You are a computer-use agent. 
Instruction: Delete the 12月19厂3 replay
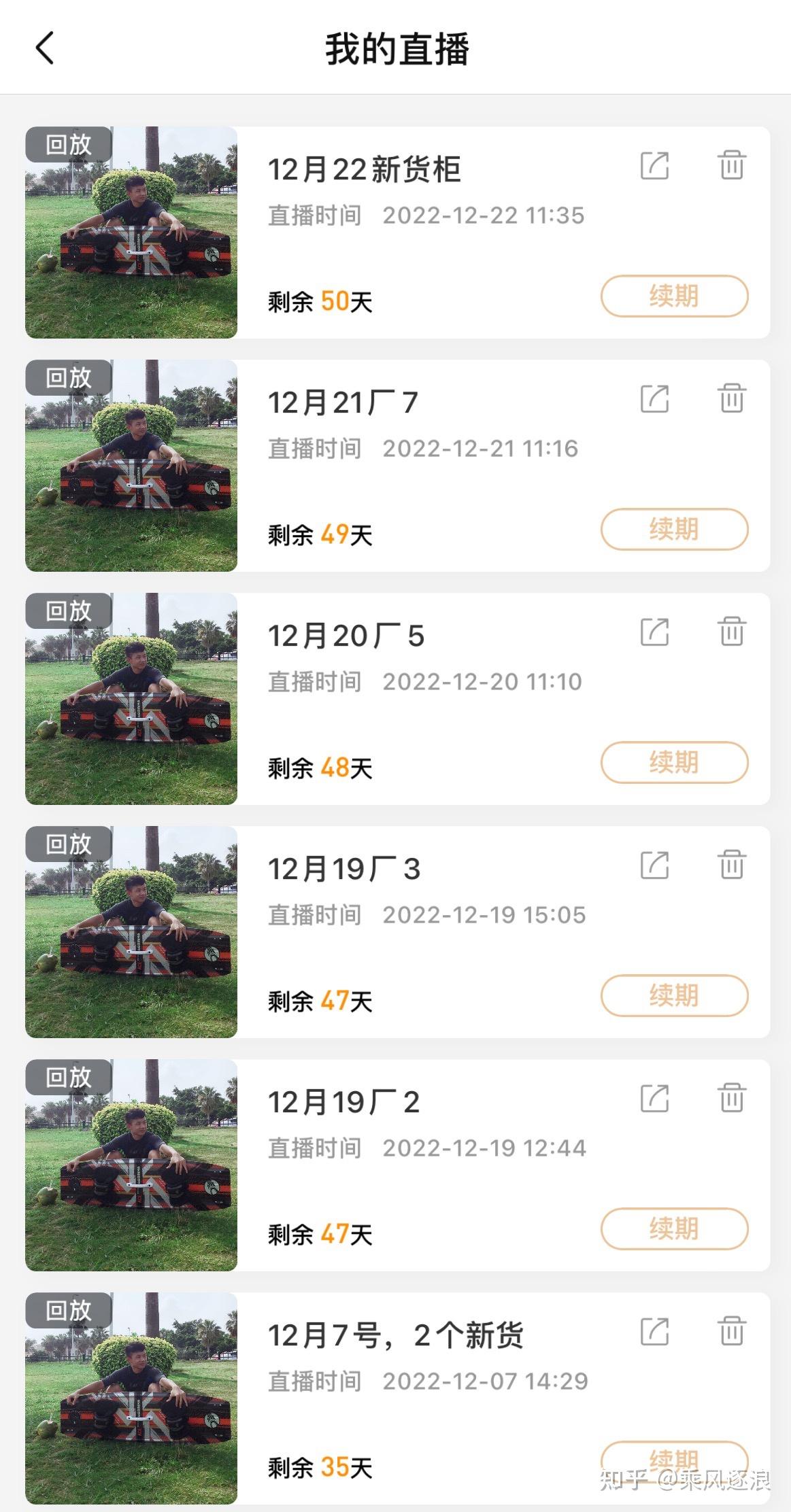[732, 865]
